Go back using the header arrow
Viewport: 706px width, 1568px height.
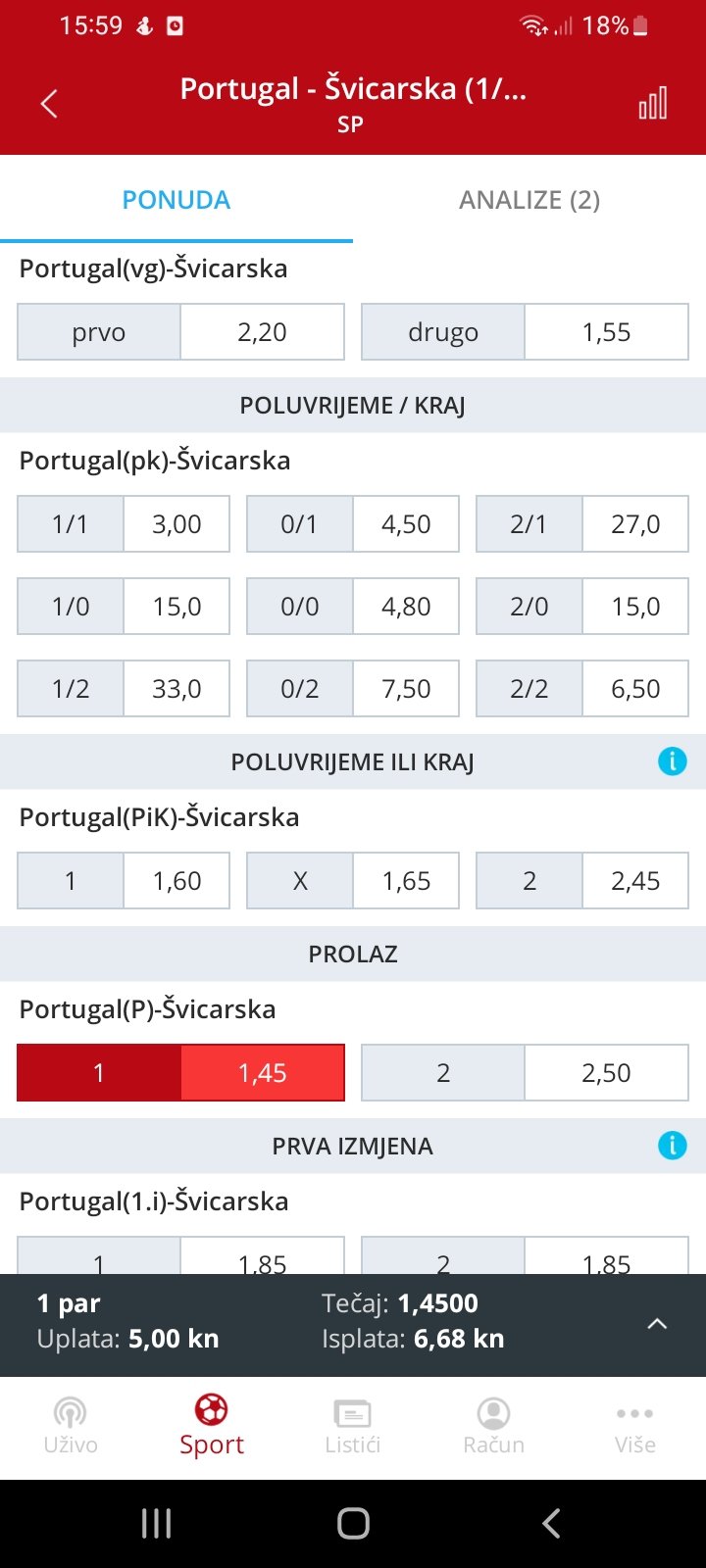point(49,104)
